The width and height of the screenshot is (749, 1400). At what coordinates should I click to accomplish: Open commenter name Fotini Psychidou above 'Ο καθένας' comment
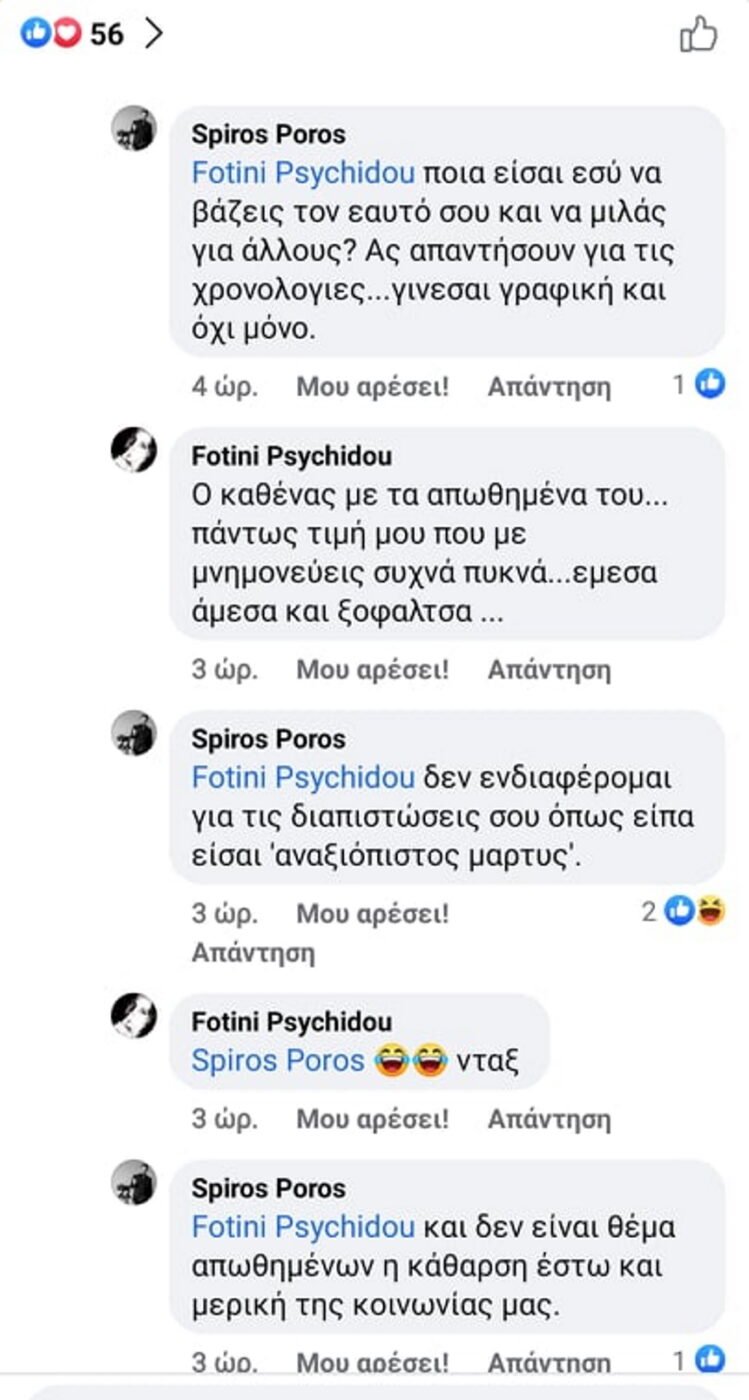[291, 457]
